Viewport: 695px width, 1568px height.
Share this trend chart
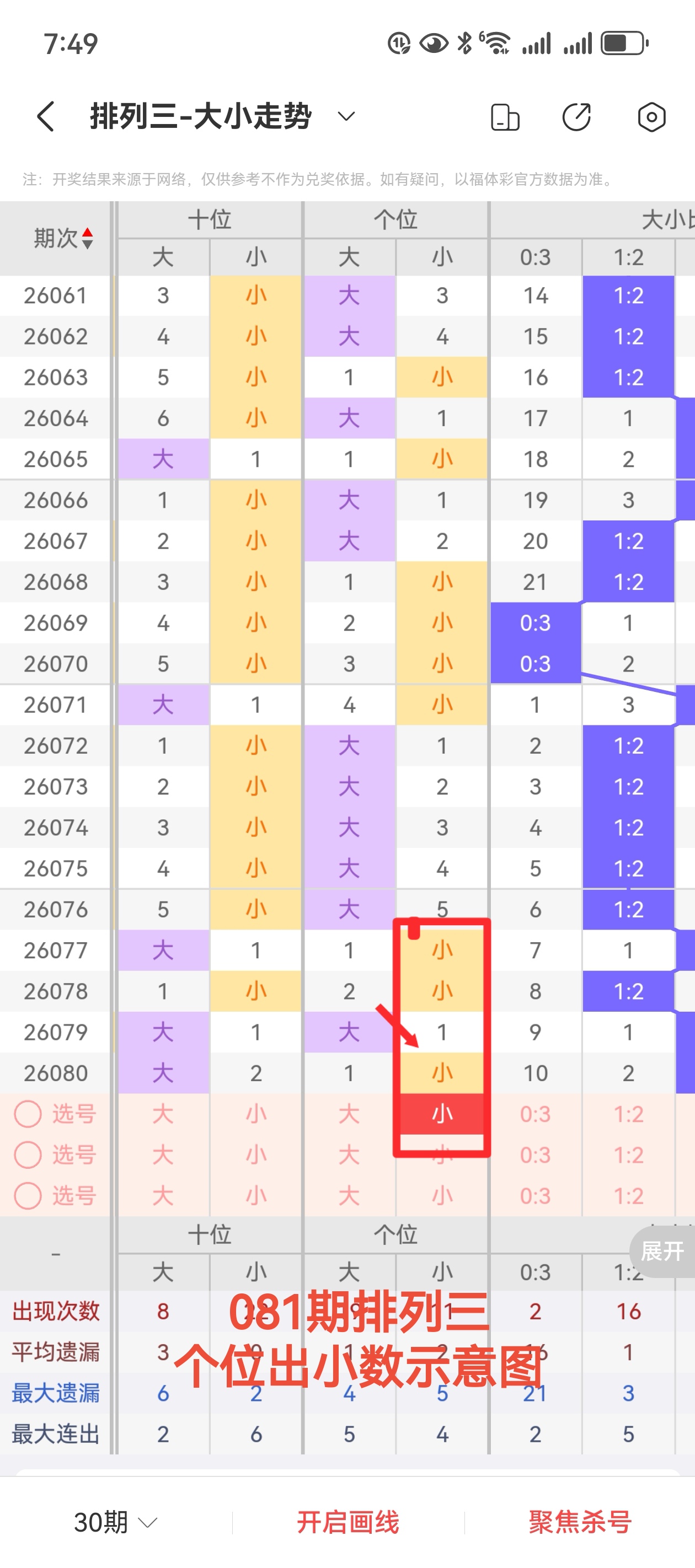(576, 117)
